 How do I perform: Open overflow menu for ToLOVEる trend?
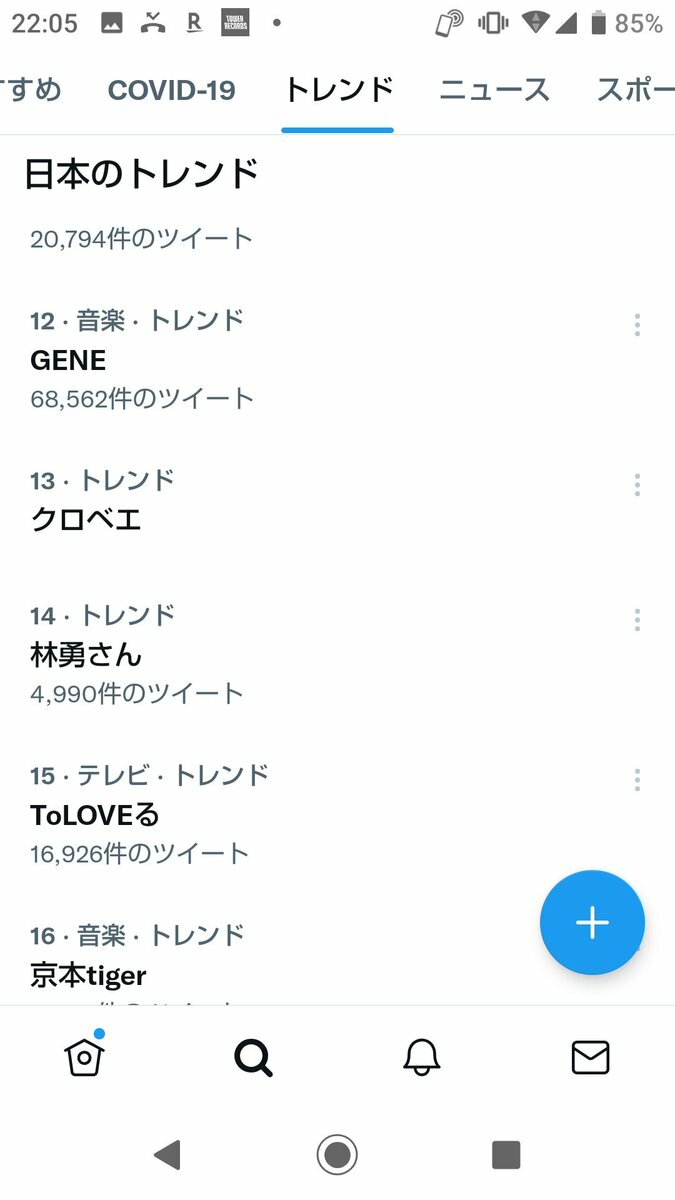pos(637,779)
